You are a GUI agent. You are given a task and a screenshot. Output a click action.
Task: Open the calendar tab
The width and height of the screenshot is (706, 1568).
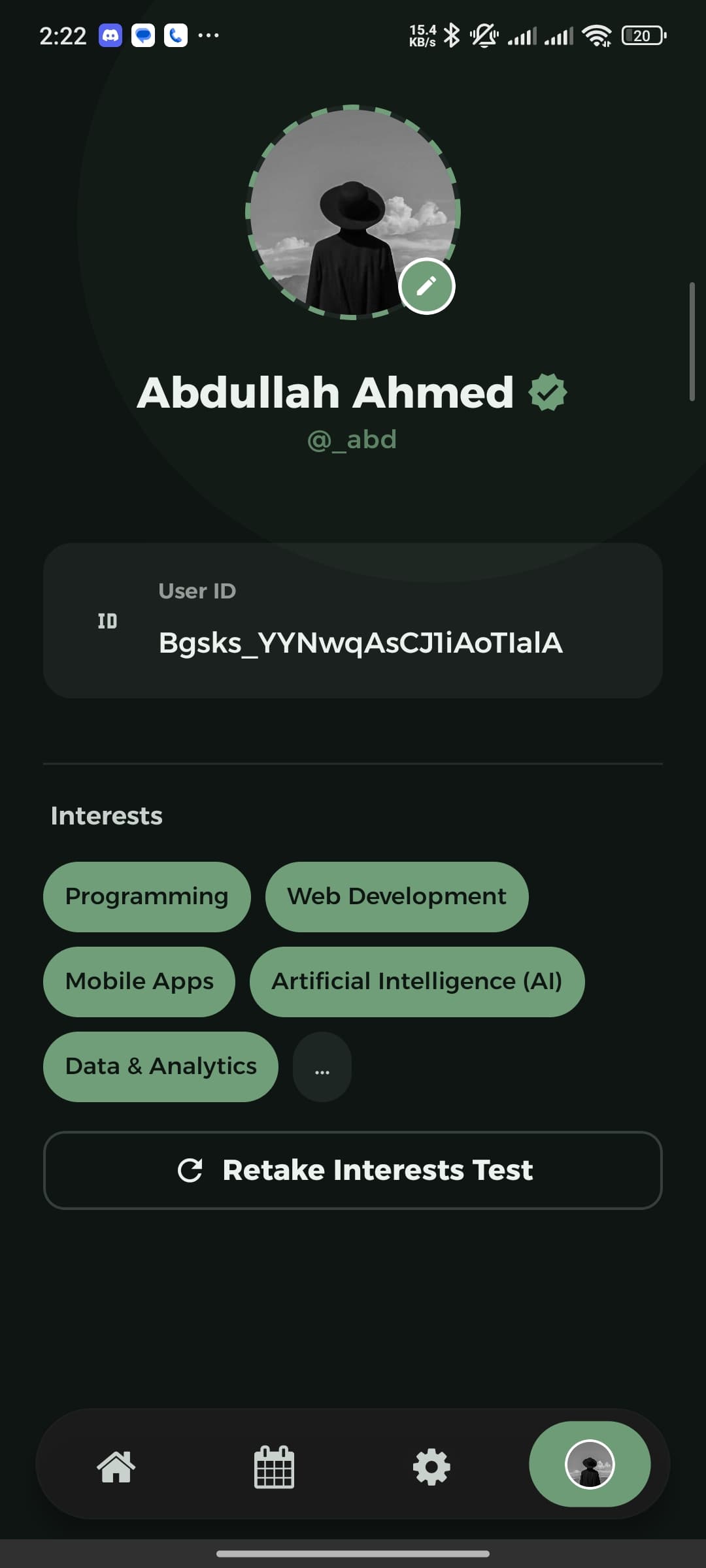(274, 1466)
